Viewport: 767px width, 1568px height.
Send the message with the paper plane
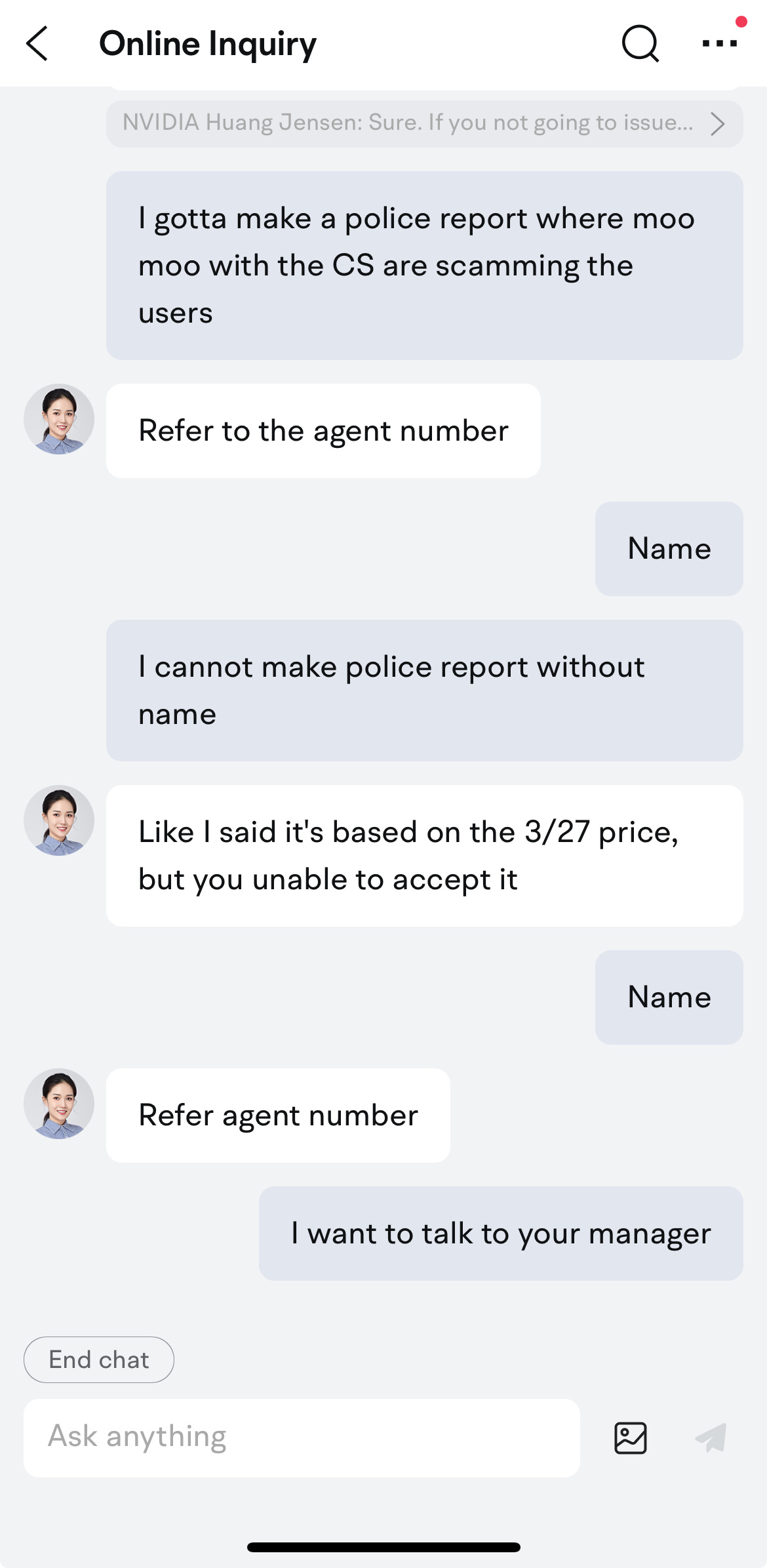point(711,1437)
